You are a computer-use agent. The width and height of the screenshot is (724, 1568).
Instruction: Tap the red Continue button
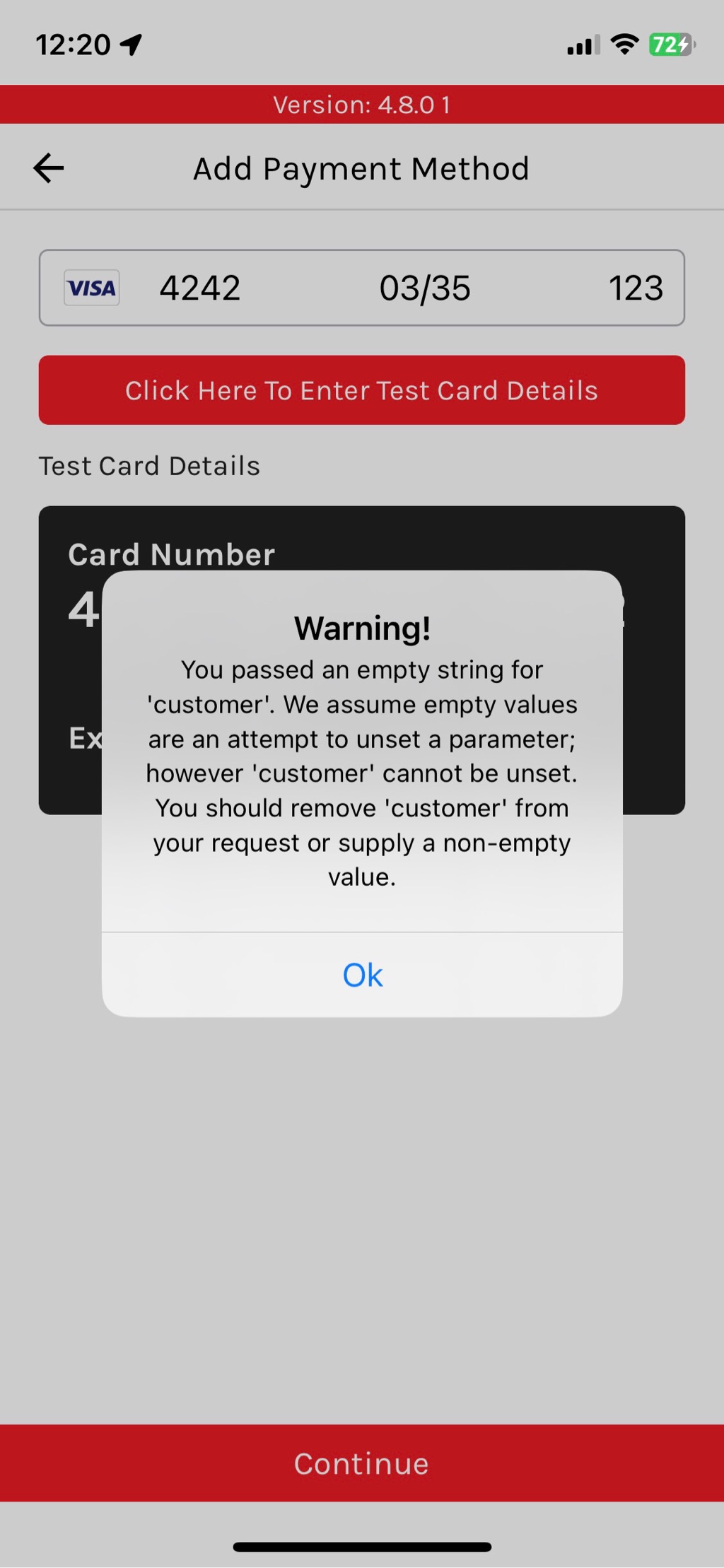coord(362,1463)
